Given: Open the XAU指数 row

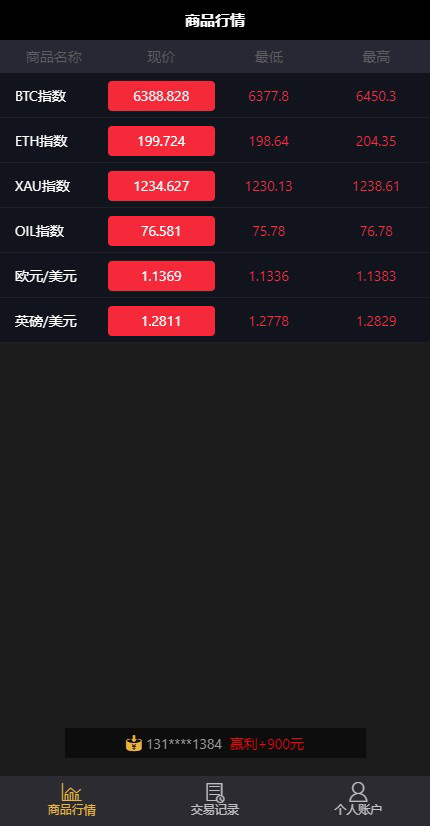Looking at the screenshot, I should [x=215, y=186].
